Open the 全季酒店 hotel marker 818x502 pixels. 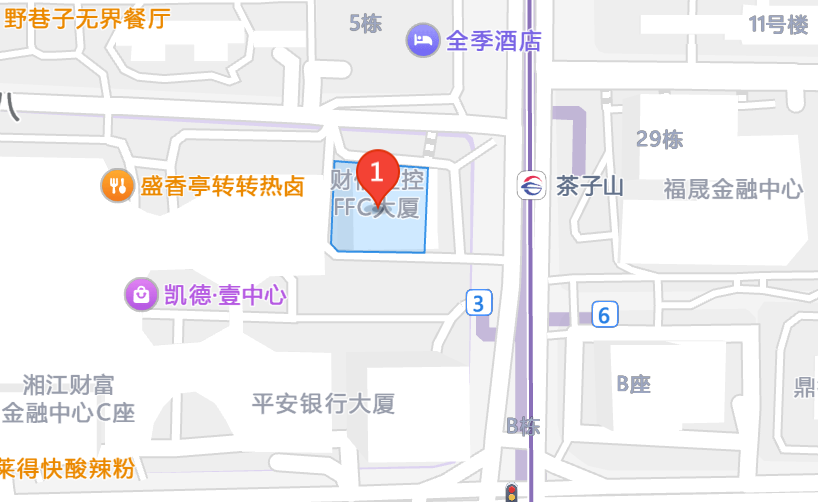(422, 41)
